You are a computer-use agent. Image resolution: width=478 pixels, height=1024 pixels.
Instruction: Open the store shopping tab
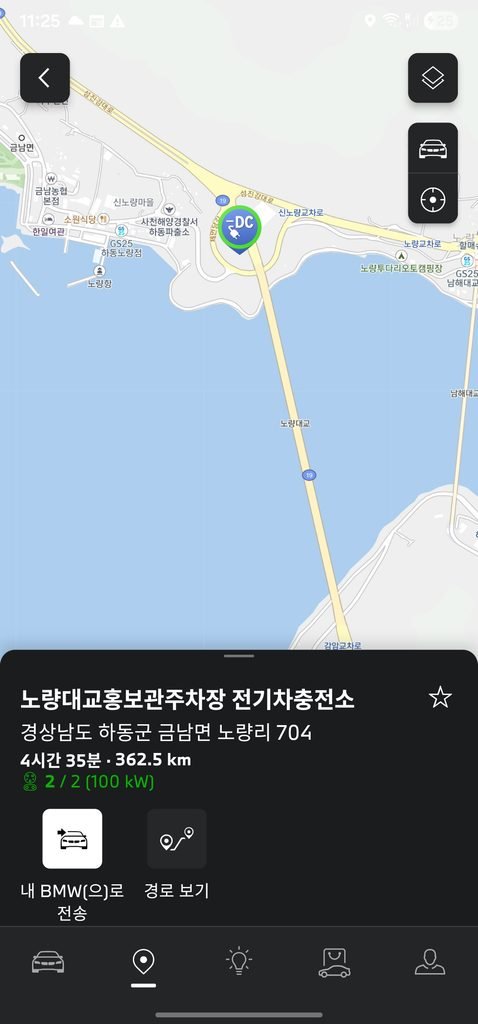click(x=334, y=962)
